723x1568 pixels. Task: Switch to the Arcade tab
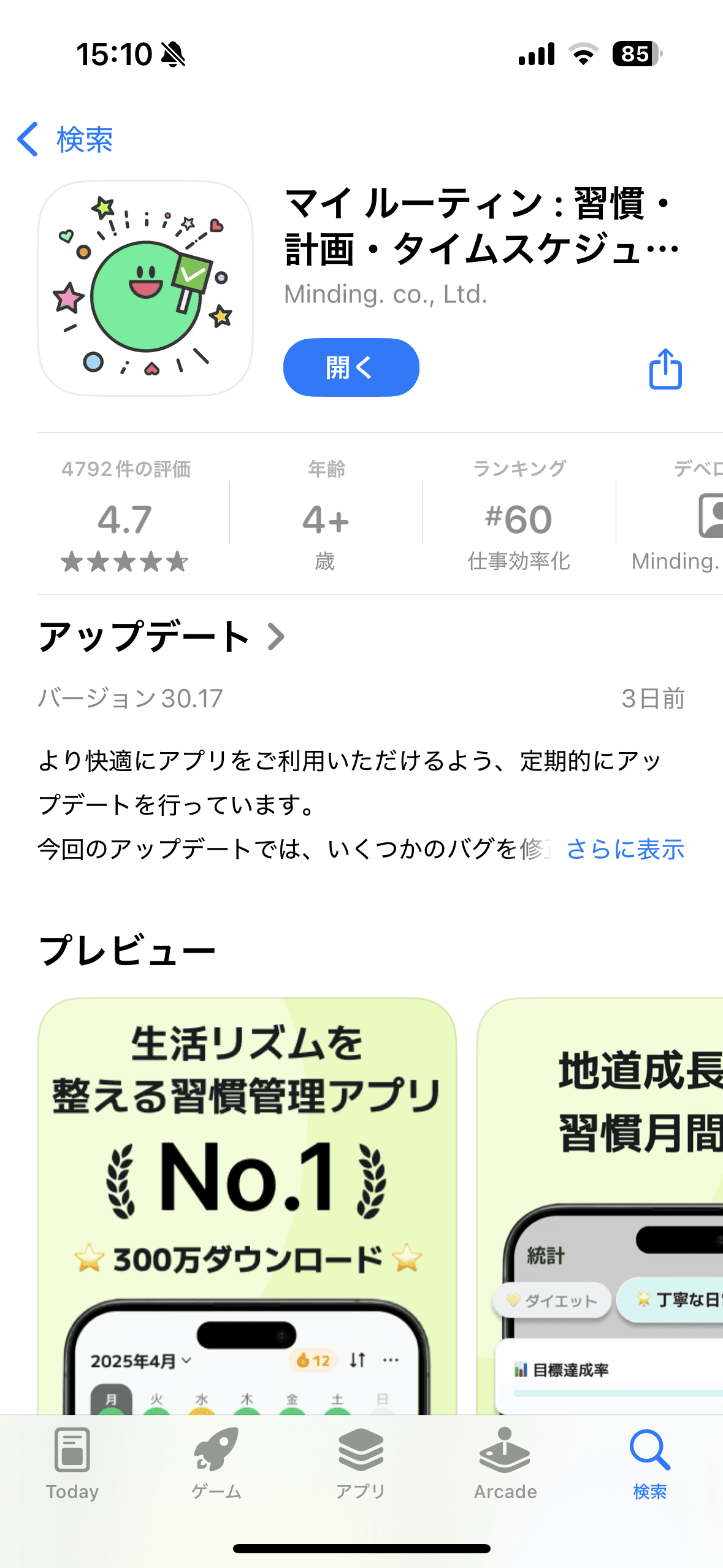pos(505,1462)
